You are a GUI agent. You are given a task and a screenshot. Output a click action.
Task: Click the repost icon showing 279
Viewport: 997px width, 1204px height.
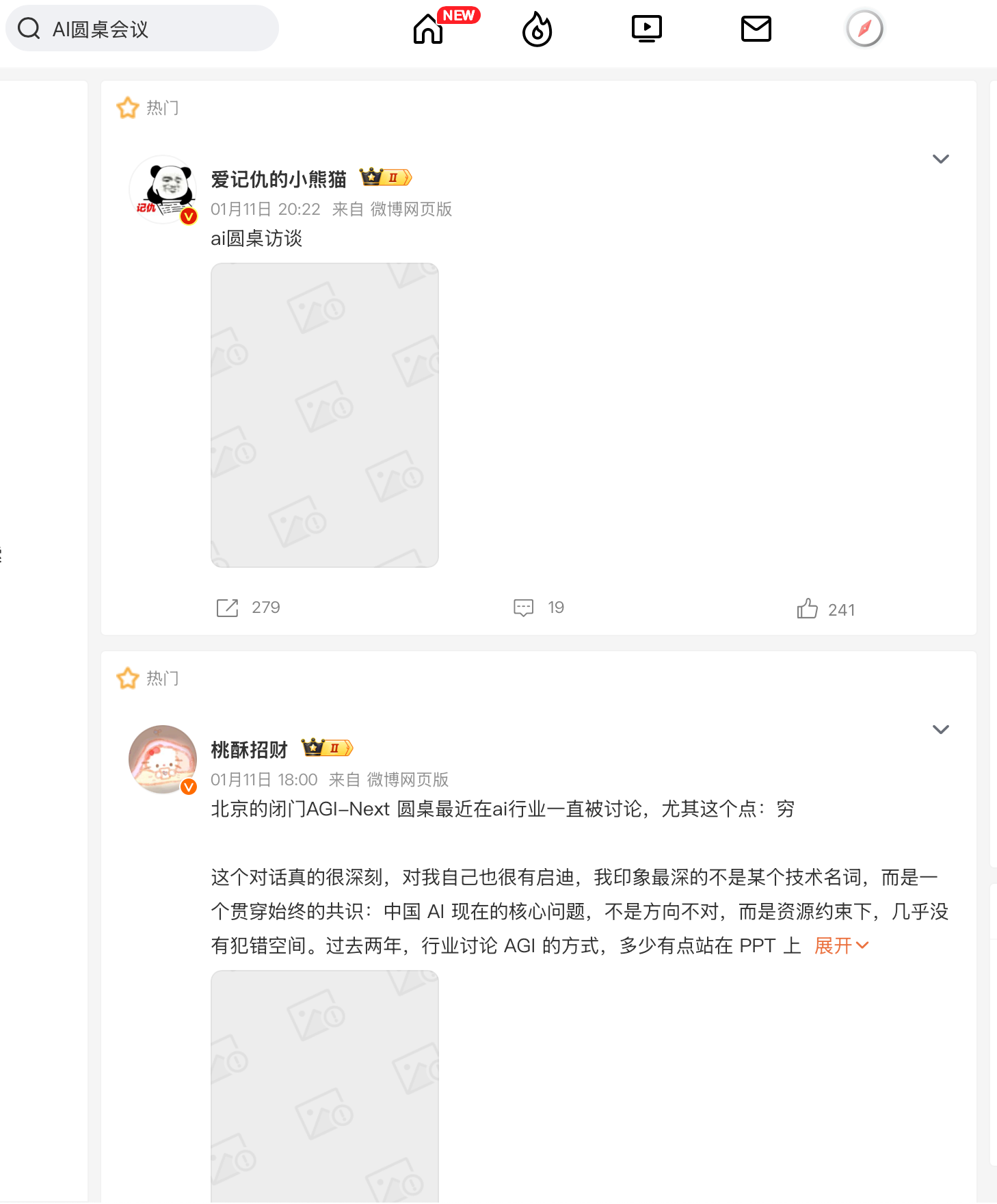(x=228, y=607)
